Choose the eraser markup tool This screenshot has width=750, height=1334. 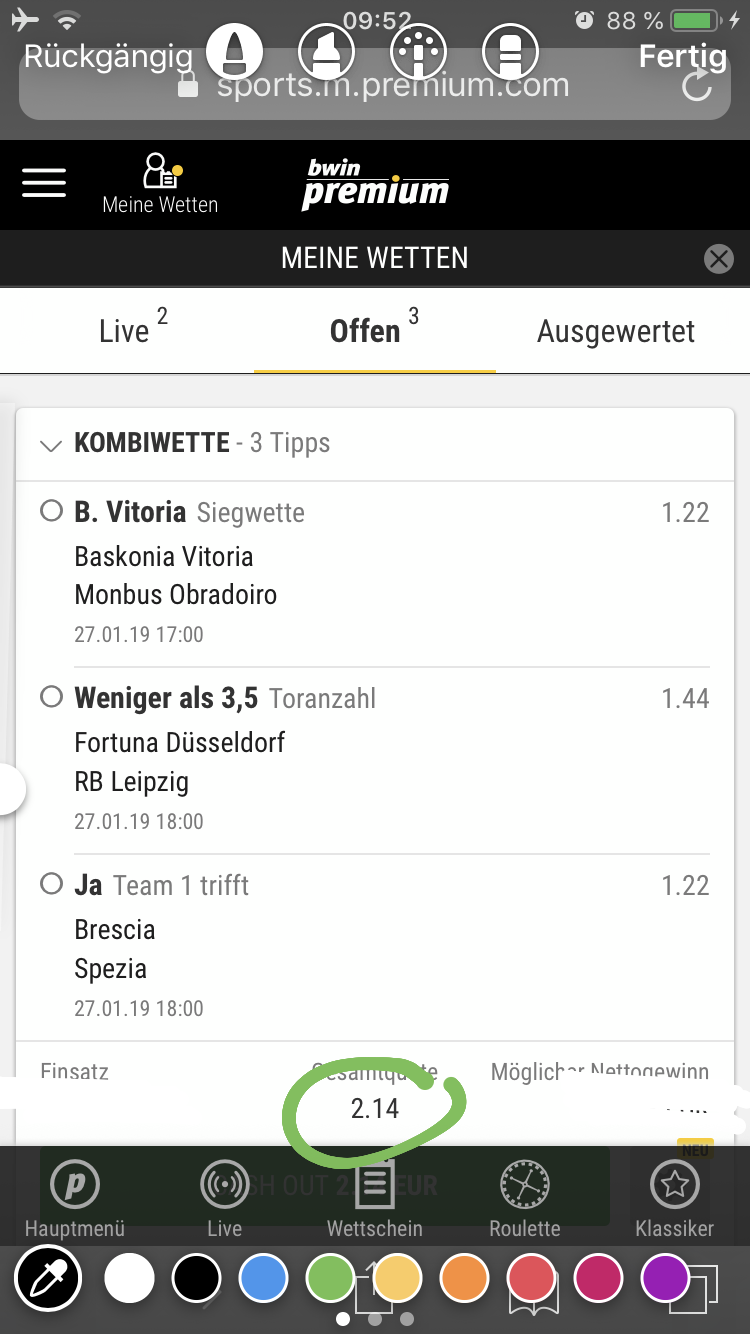coord(511,50)
